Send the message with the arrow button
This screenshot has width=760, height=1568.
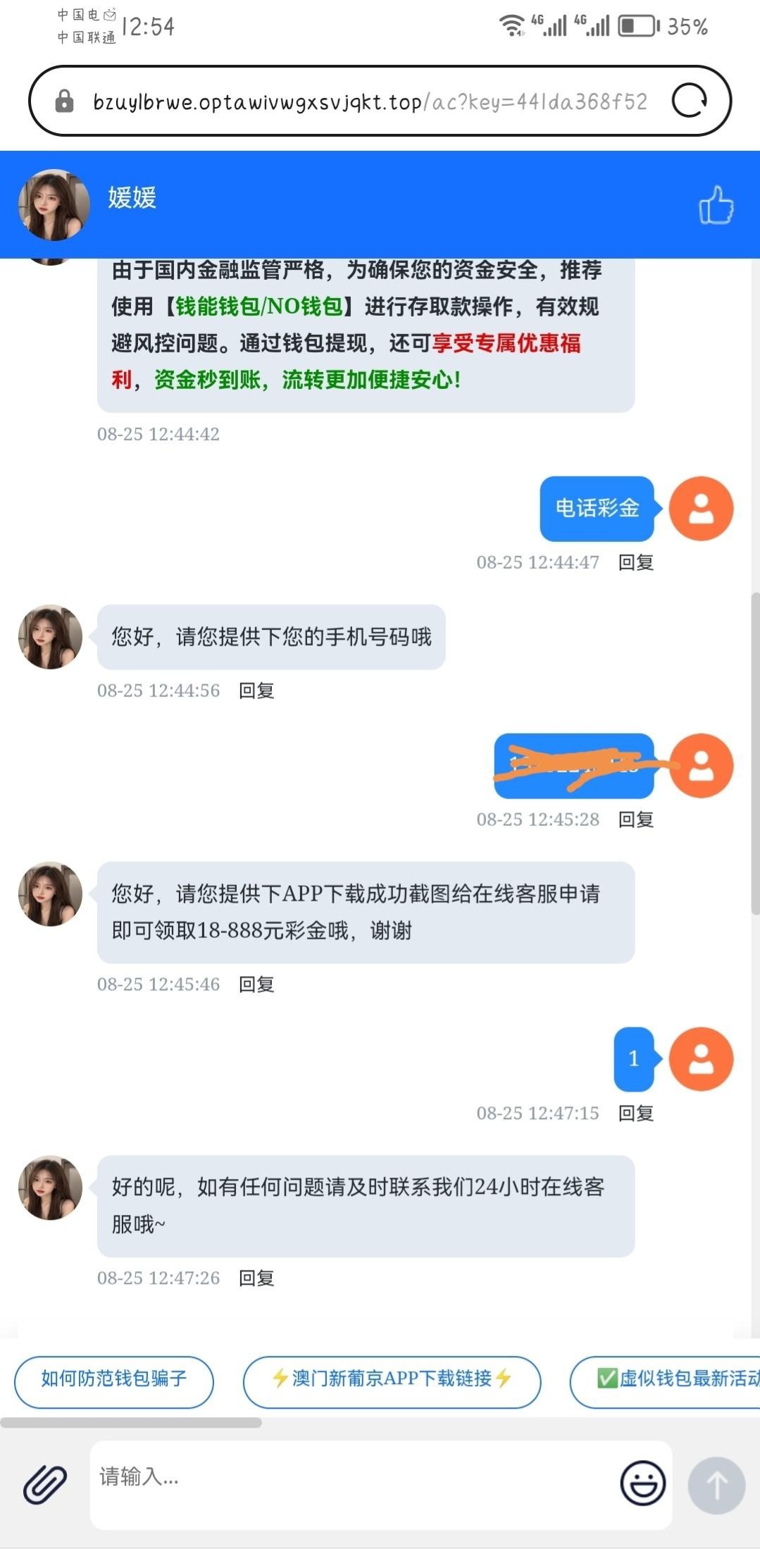pyautogui.click(x=716, y=1485)
